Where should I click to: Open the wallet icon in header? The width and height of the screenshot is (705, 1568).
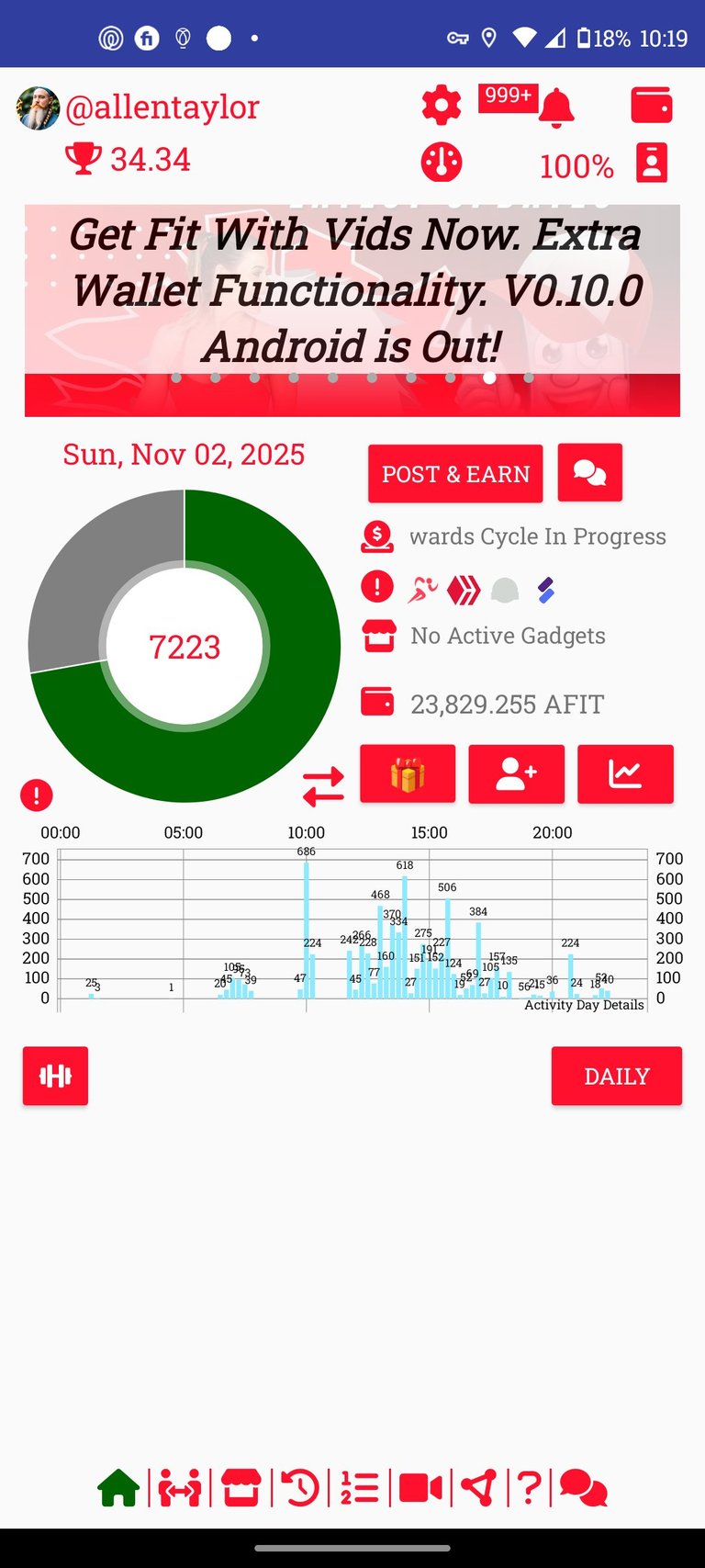point(652,106)
